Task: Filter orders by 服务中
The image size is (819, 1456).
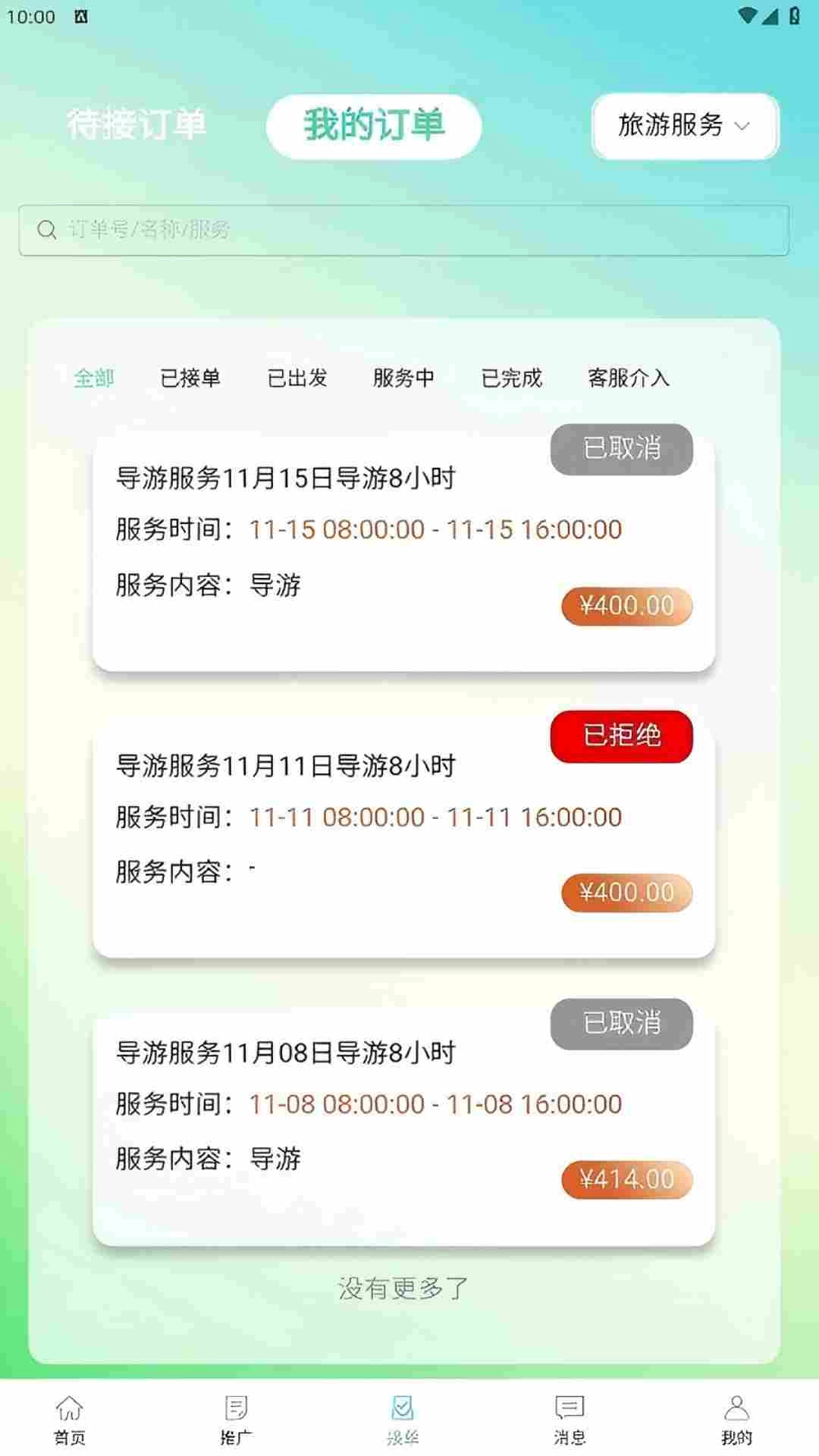Action: coord(403,377)
